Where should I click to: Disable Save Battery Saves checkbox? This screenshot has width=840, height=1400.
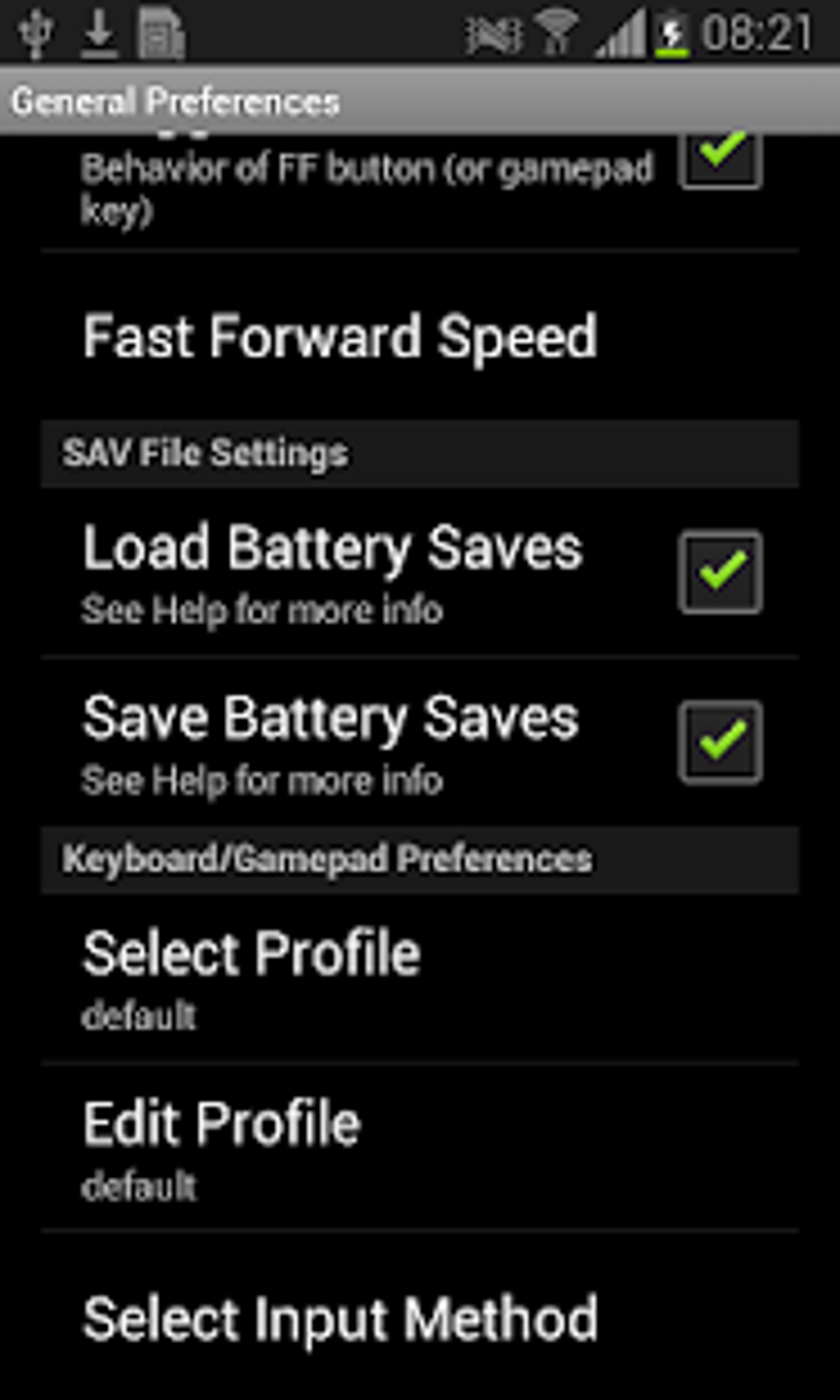click(720, 741)
